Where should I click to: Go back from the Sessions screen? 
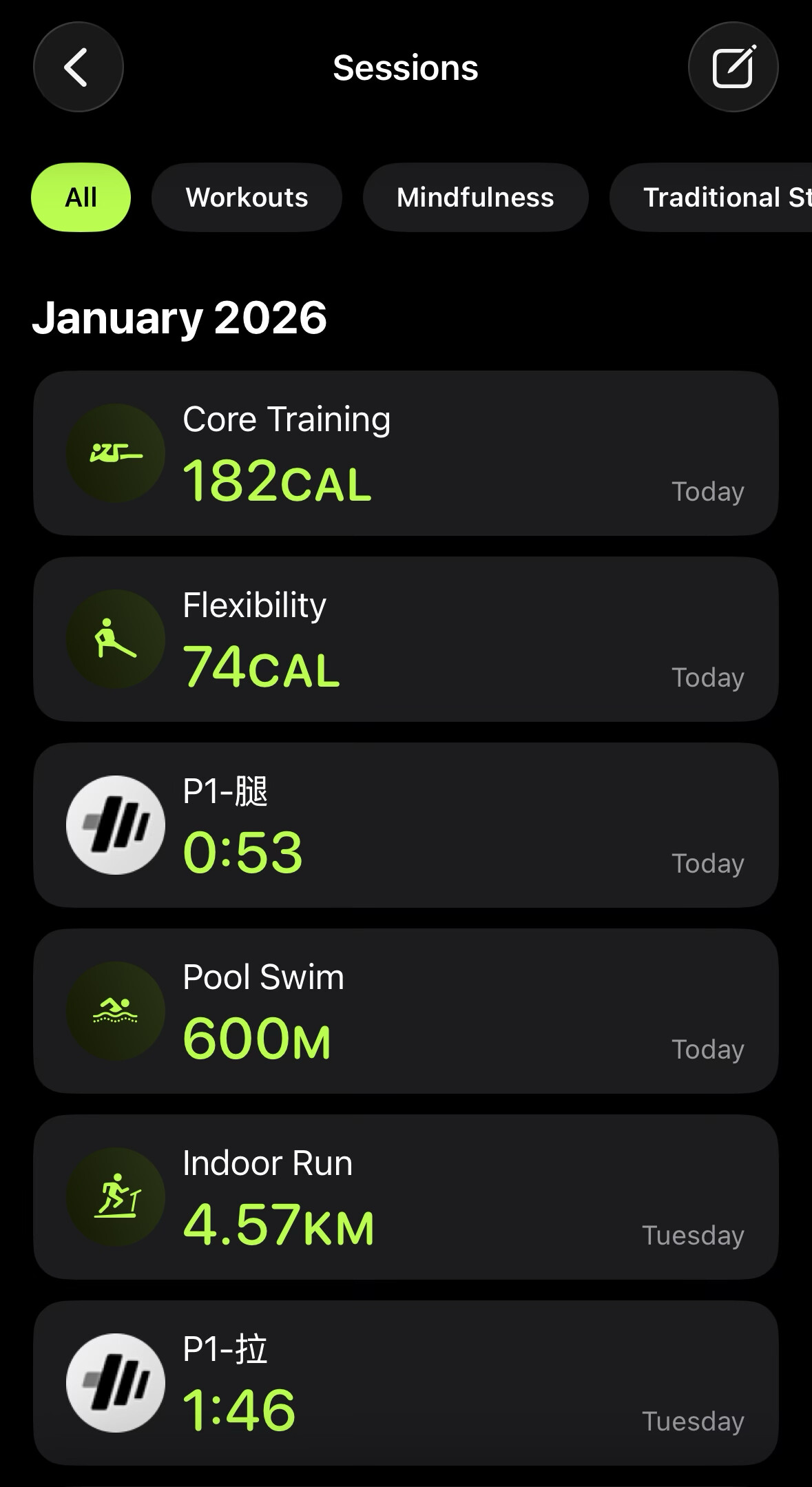click(78, 67)
